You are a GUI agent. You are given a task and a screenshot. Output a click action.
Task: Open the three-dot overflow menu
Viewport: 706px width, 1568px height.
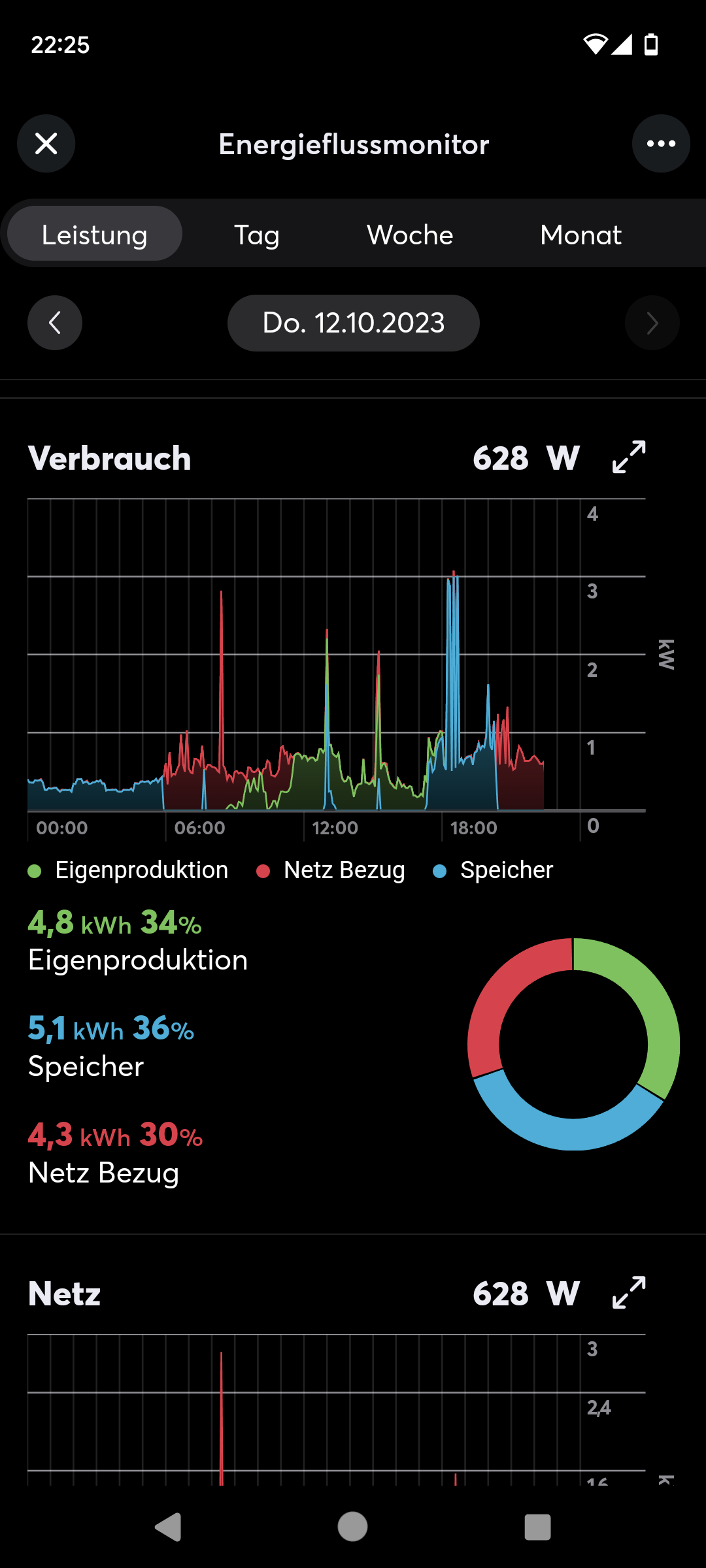pyautogui.click(x=661, y=144)
